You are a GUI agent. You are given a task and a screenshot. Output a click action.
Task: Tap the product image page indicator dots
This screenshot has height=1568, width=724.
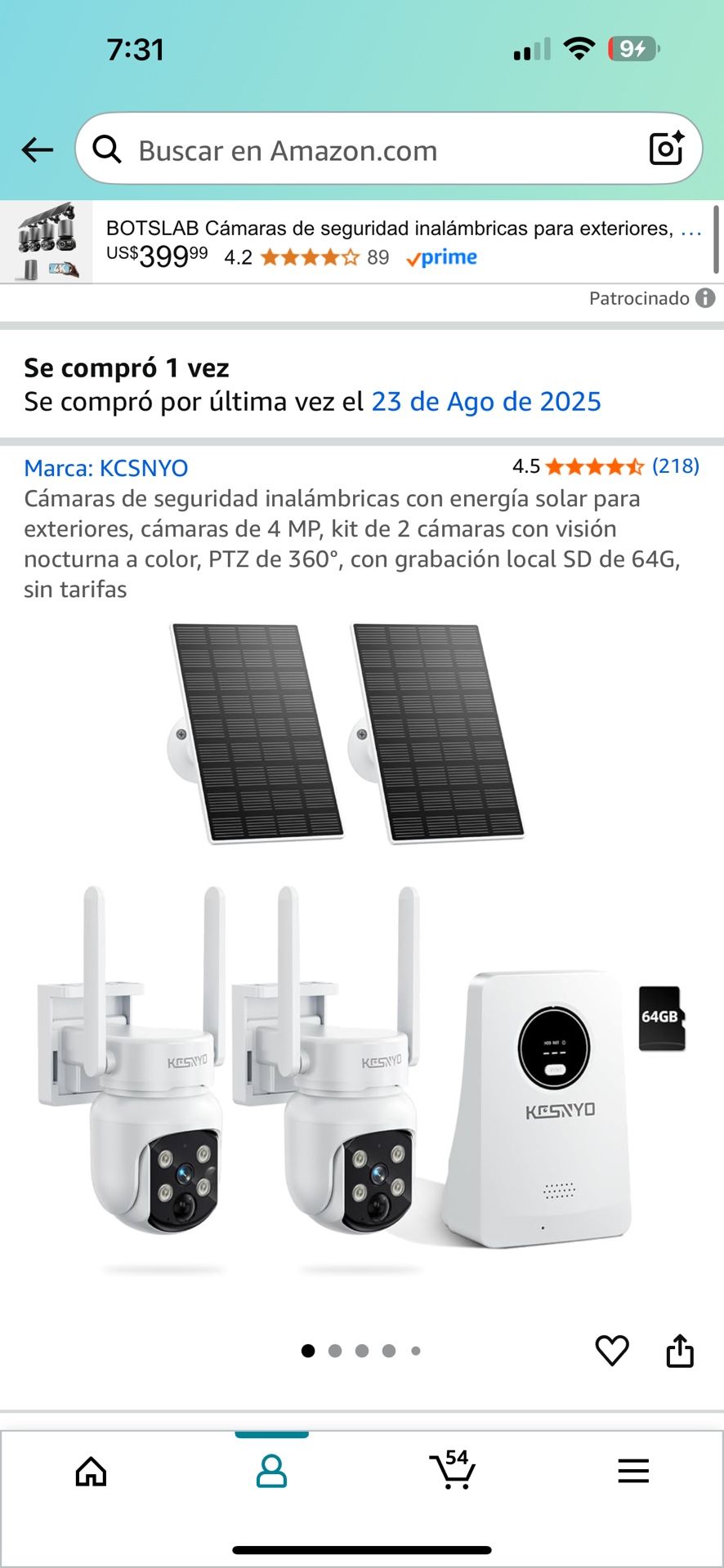pos(361,1351)
